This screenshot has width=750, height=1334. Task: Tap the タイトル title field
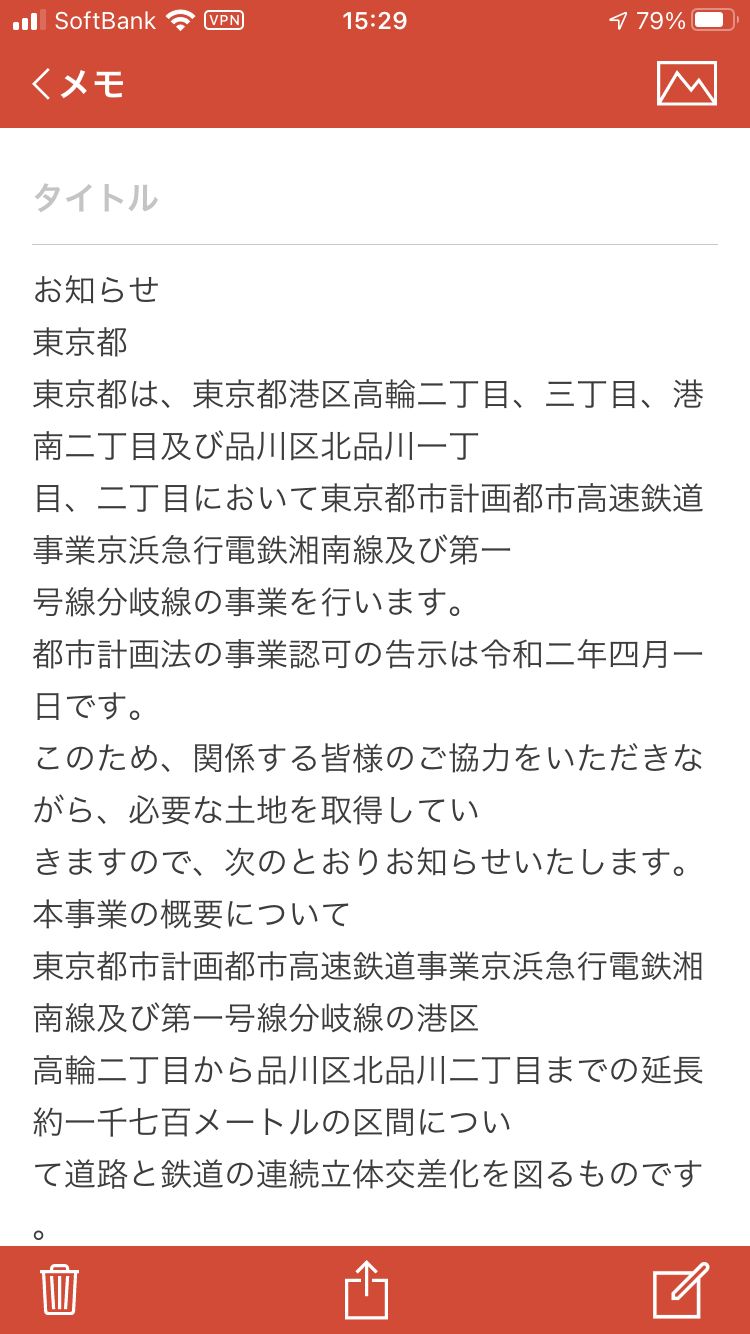coord(375,198)
